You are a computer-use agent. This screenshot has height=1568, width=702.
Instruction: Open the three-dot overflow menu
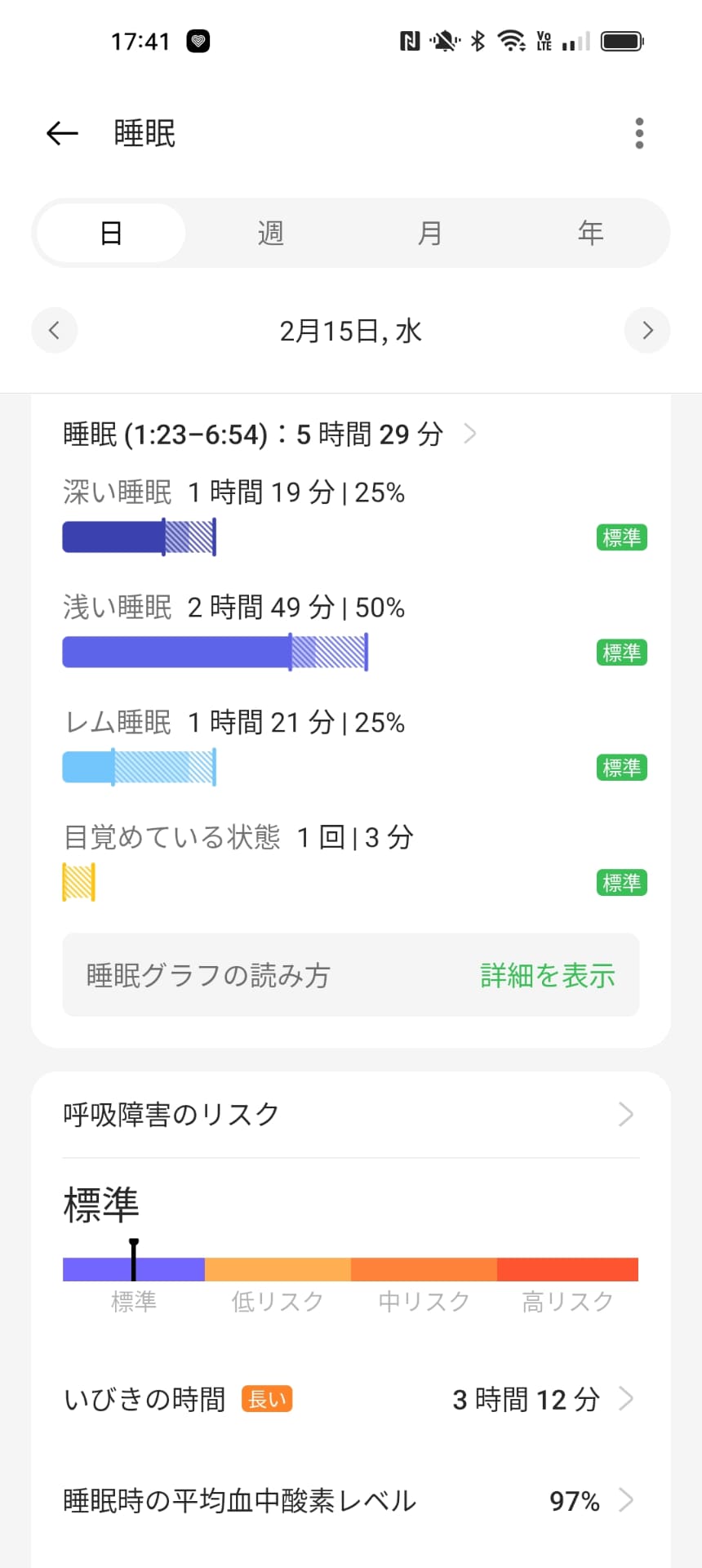click(639, 133)
